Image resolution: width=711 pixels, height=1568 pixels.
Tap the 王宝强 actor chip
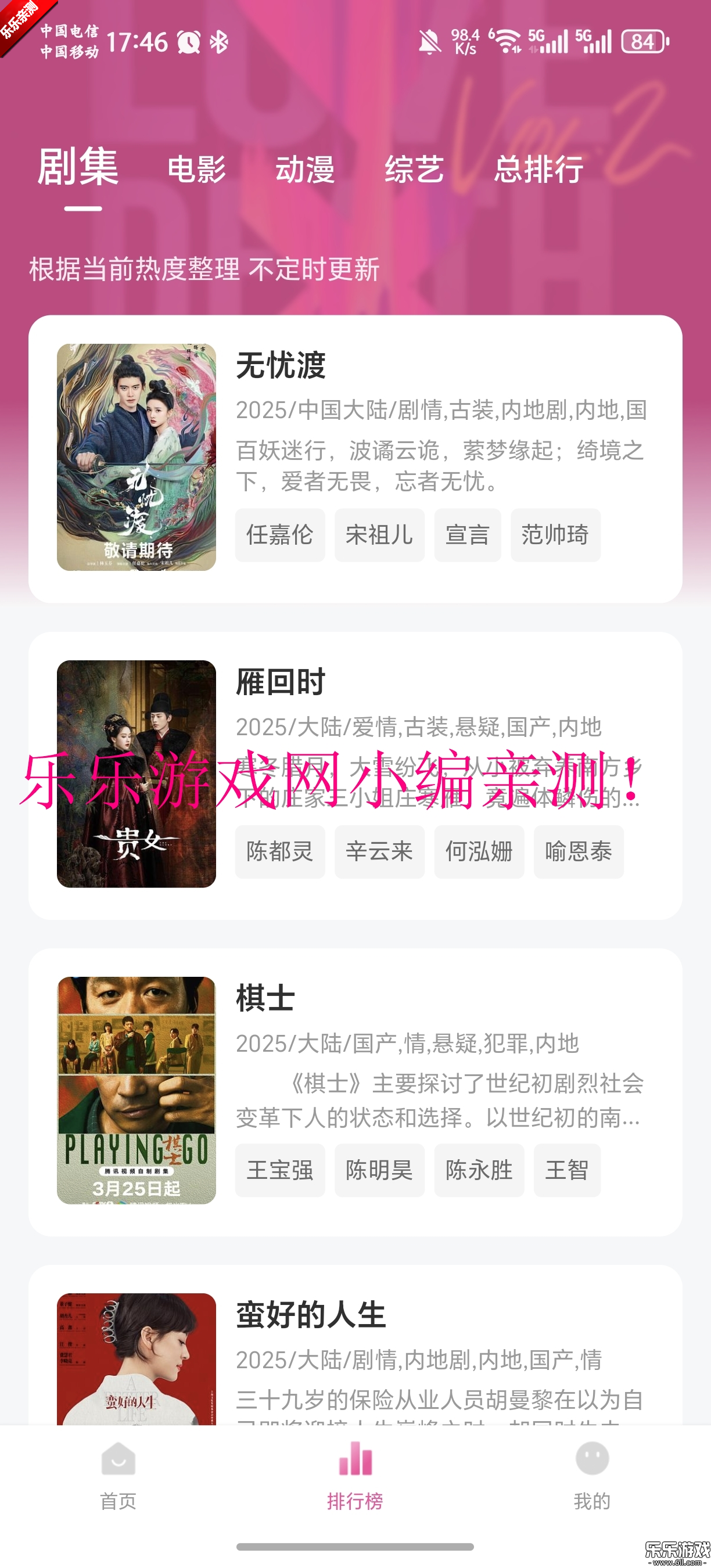point(279,1170)
